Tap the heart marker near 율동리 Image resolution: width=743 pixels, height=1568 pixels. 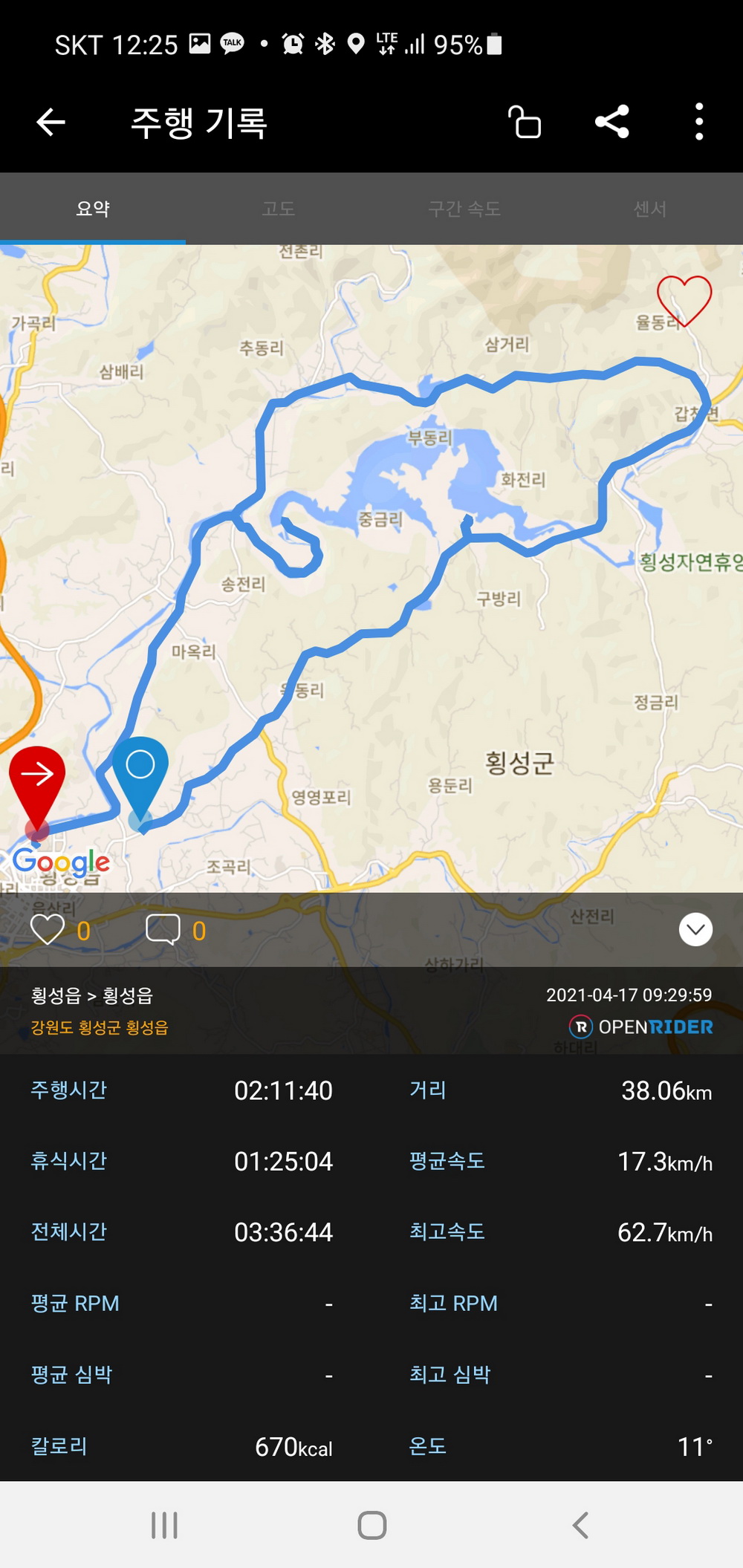[684, 299]
